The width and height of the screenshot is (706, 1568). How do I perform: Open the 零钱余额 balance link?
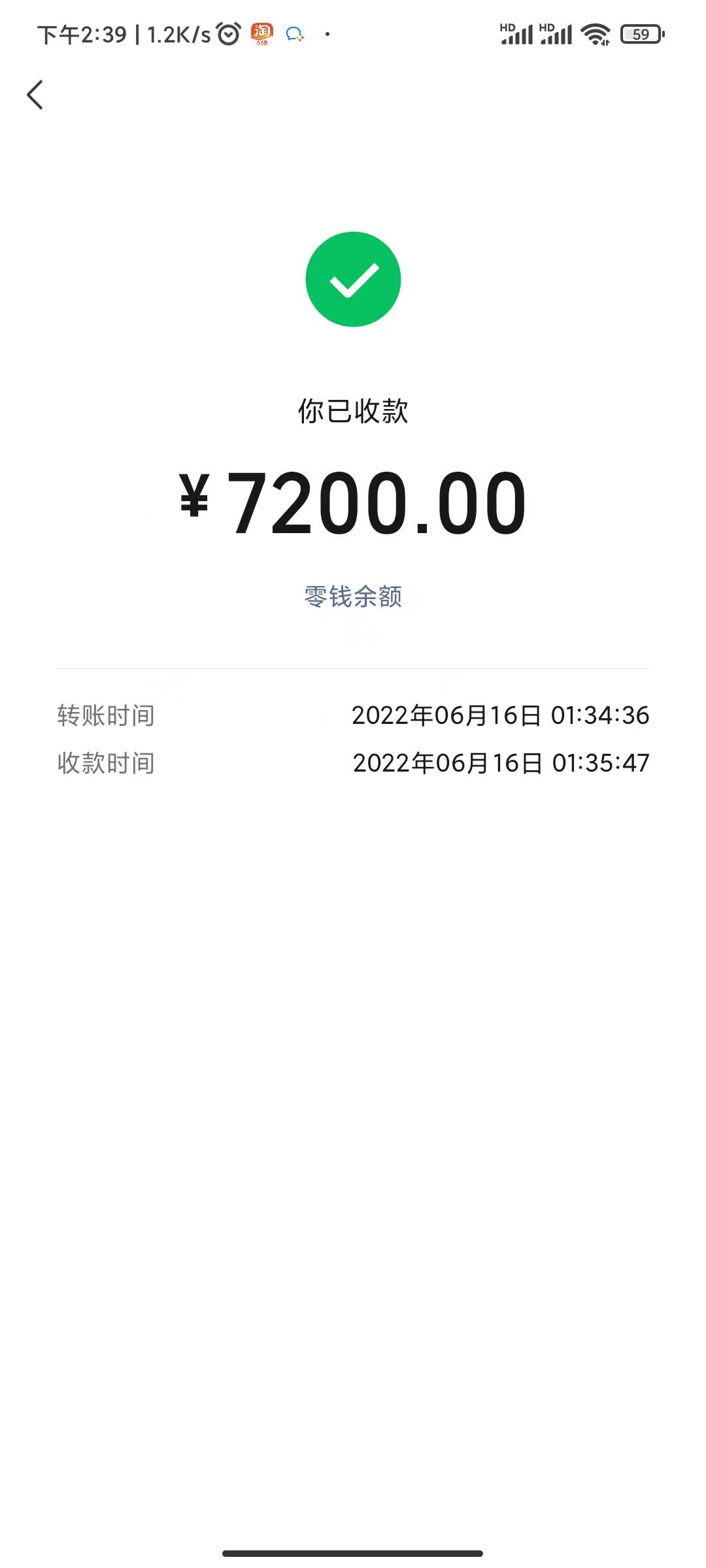pyautogui.click(x=353, y=596)
